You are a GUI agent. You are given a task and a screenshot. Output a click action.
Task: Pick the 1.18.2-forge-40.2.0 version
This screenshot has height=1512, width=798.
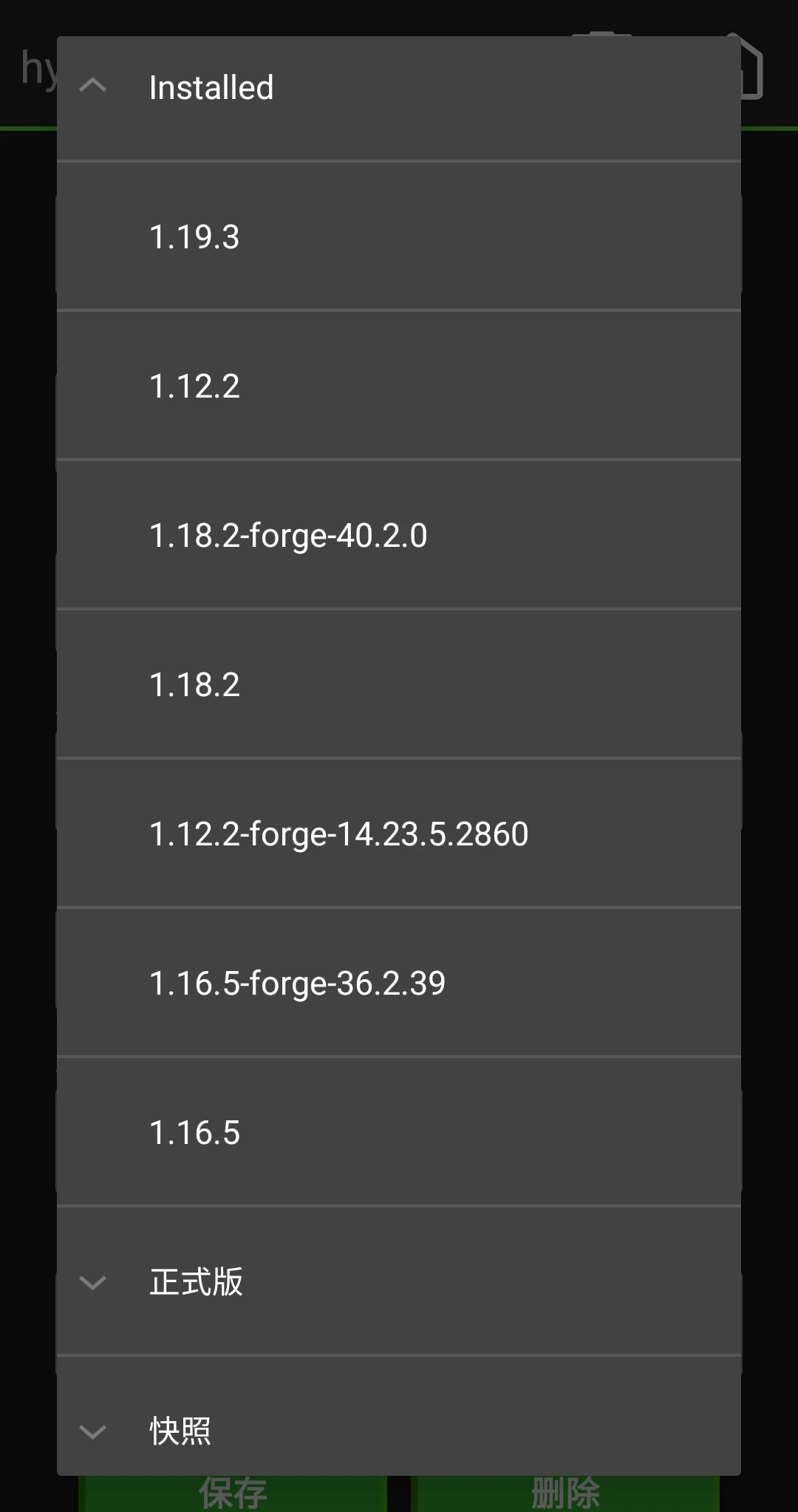click(399, 536)
